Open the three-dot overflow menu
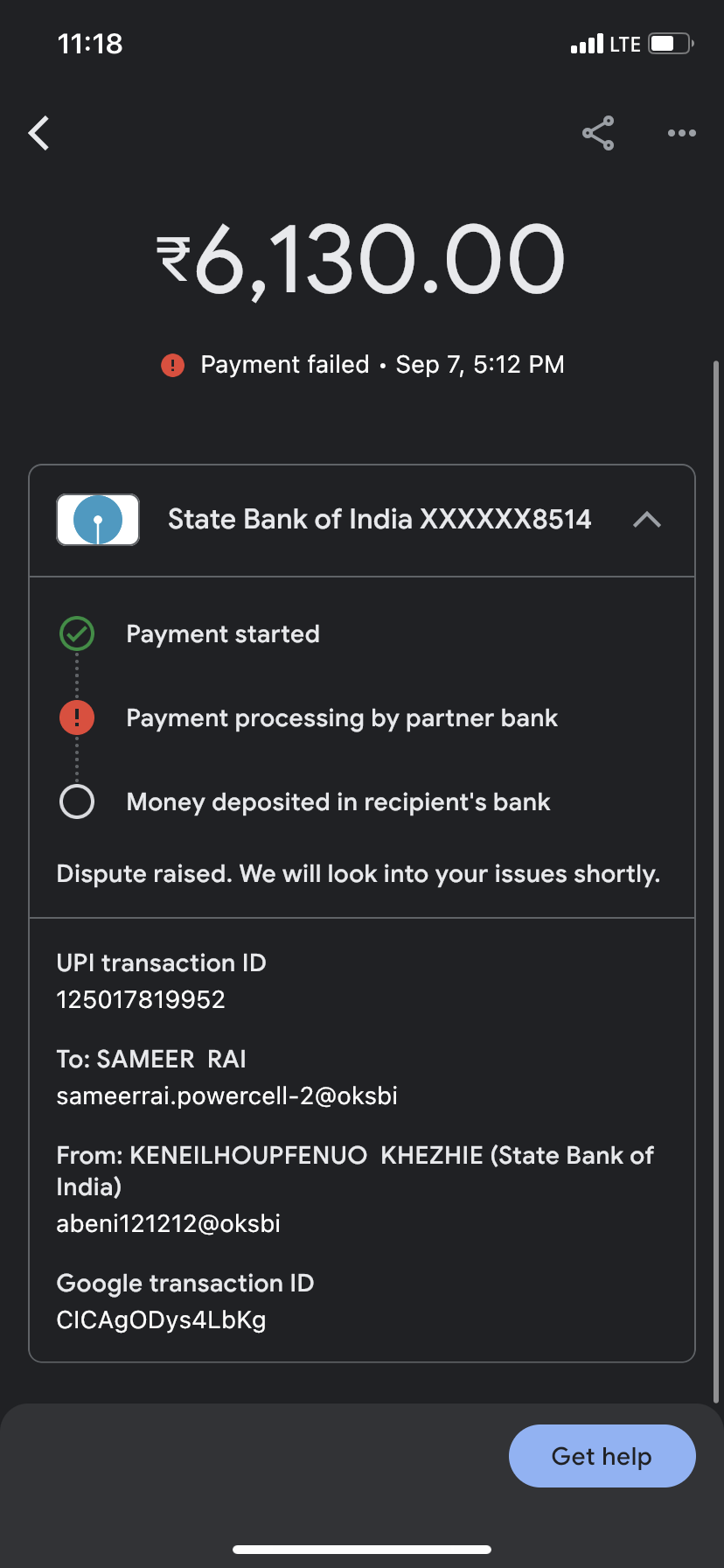 [x=681, y=133]
